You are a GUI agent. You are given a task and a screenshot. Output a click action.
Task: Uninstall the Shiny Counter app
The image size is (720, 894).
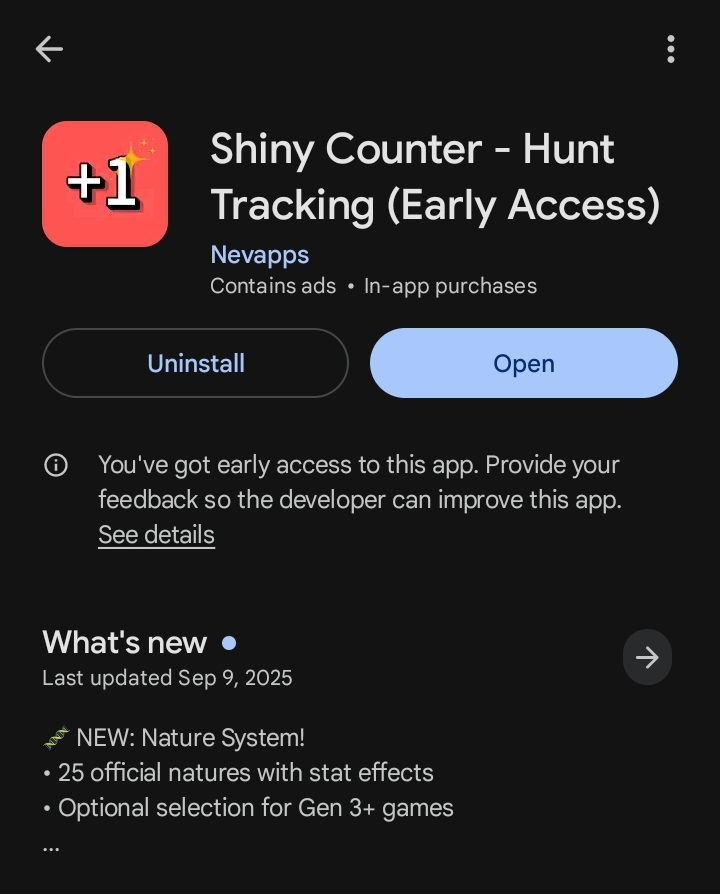click(x=195, y=363)
